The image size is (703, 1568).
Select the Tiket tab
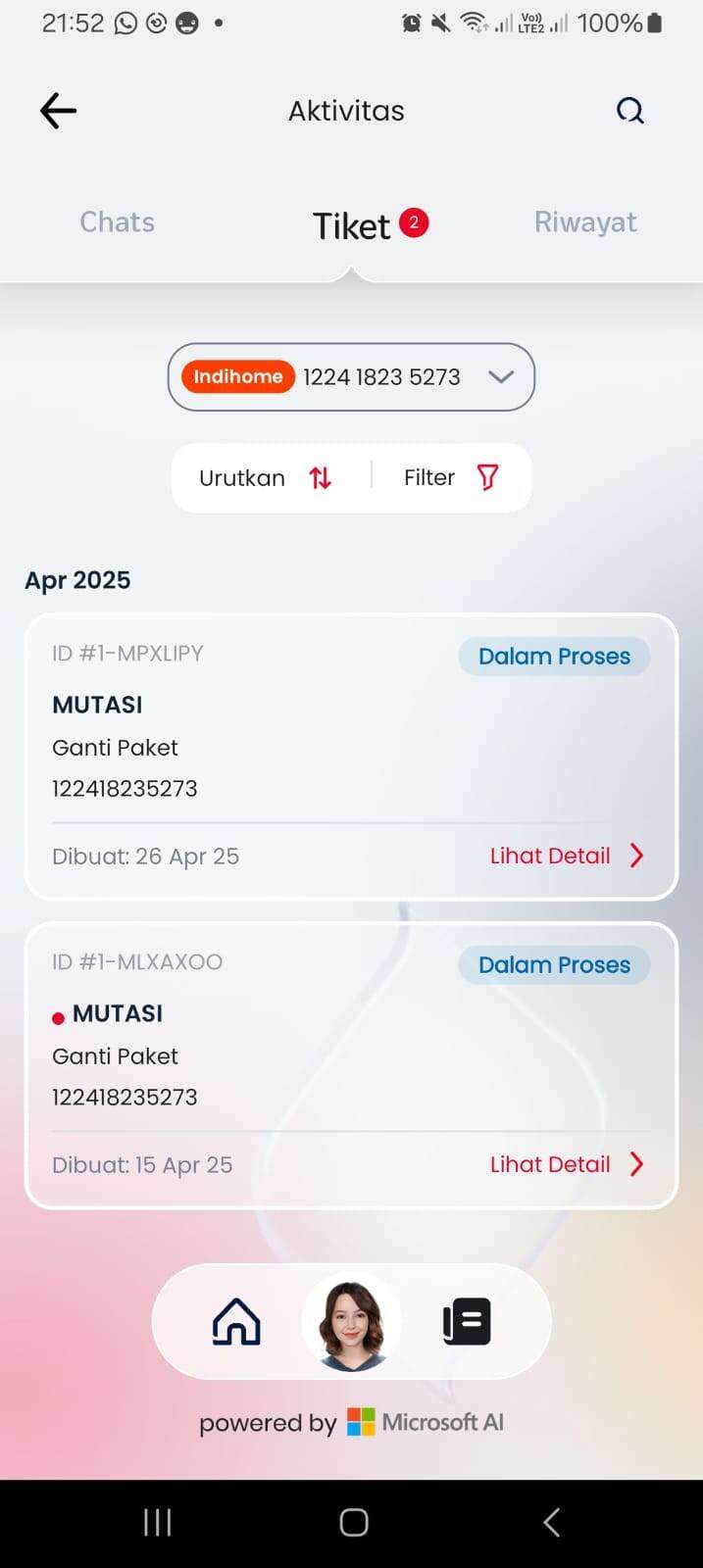pyautogui.click(x=370, y=226)
